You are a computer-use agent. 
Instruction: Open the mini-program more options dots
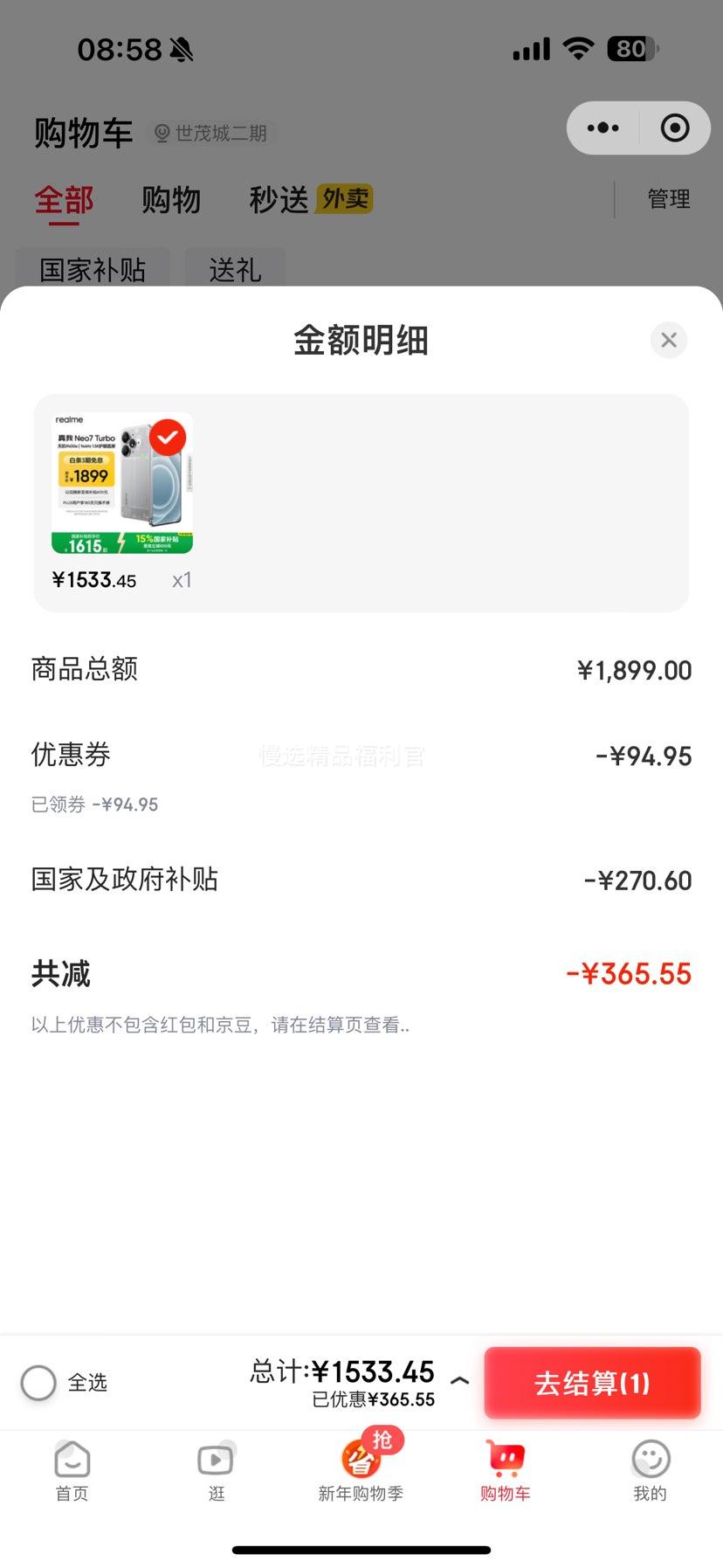tap(602, 128)
